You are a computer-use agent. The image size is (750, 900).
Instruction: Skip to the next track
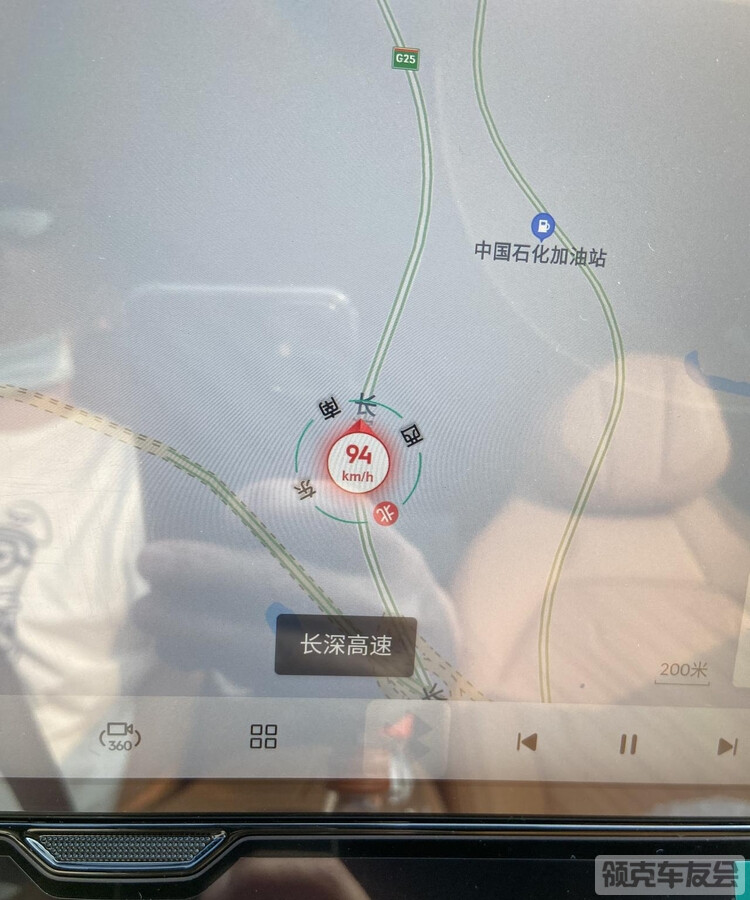click(x=727, y=746)
